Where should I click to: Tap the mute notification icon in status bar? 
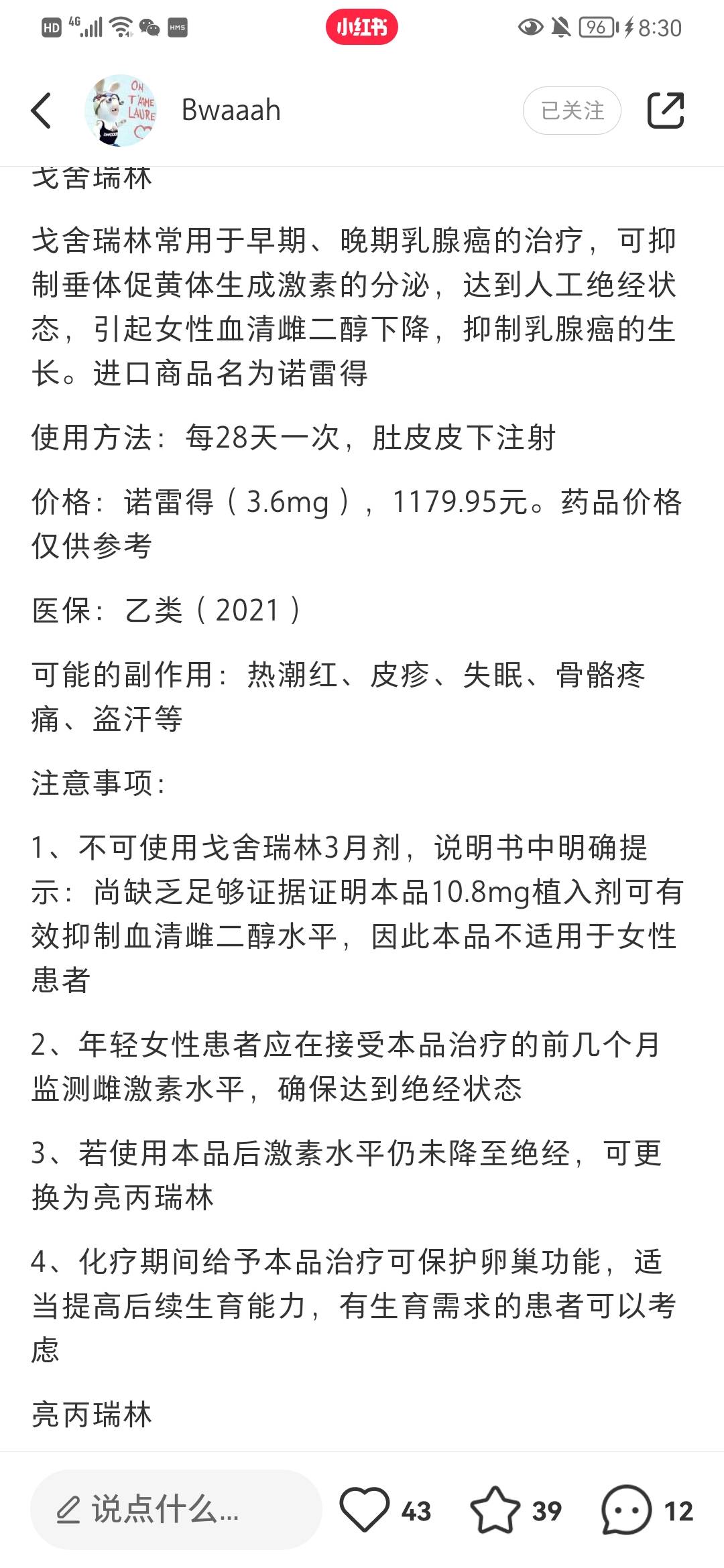tap(562, 27)
